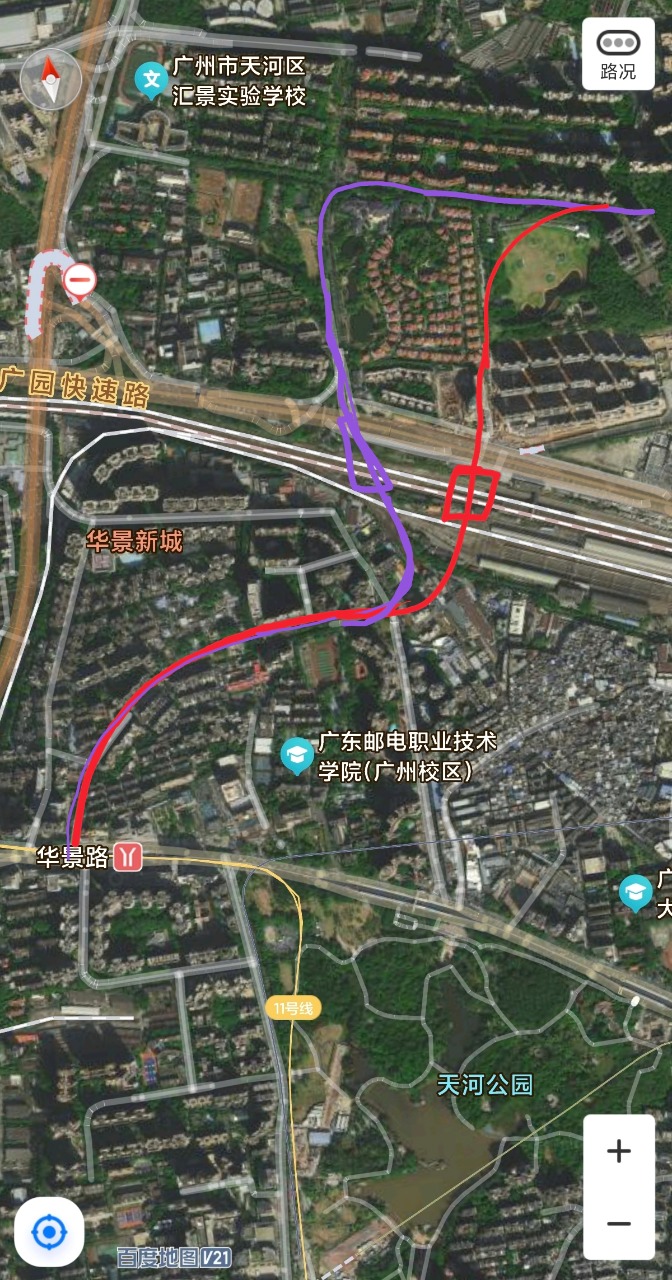Center map on my current location

click(49, 1232)
